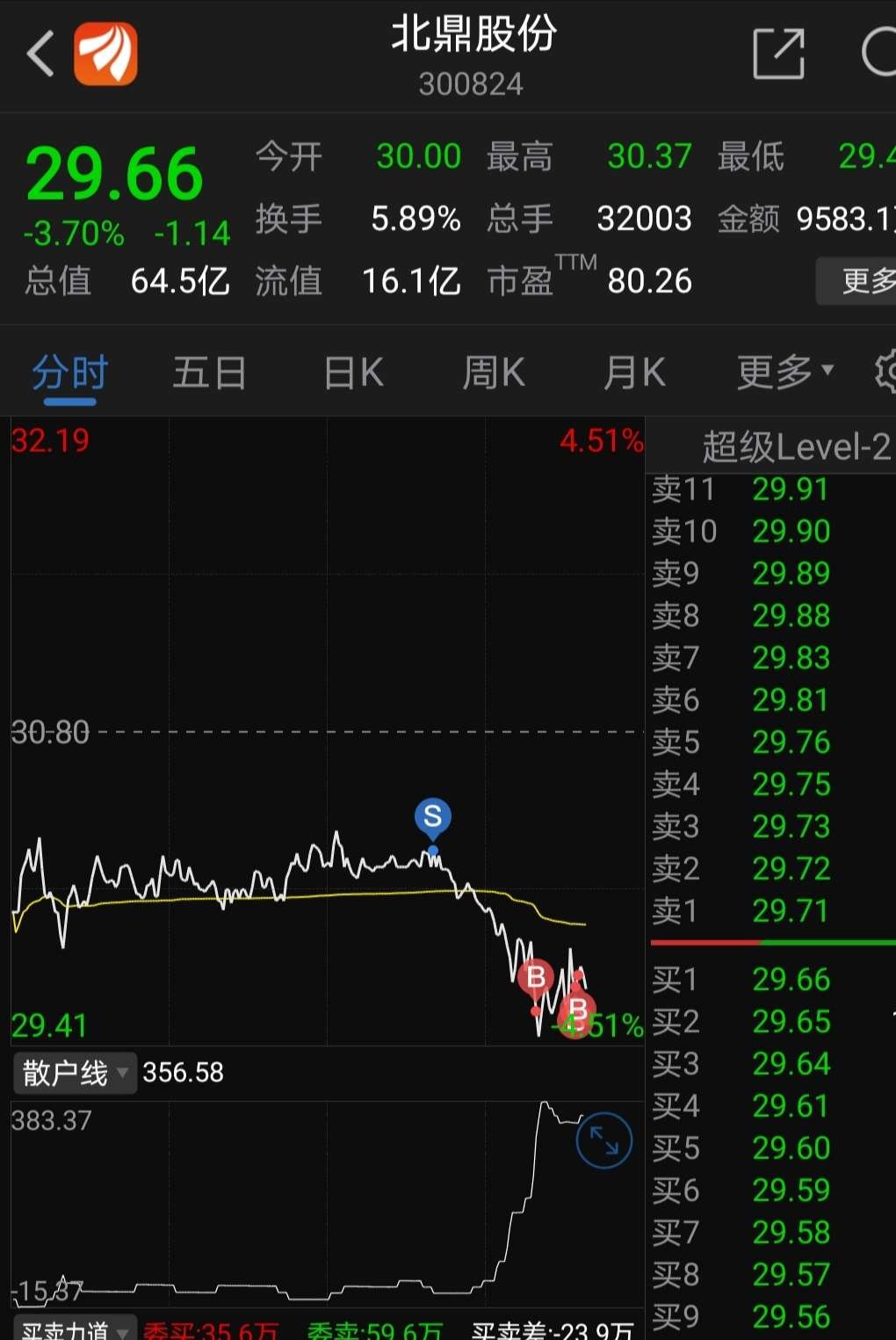The height and width of the screenshot is (1340, 896).
Task: Switch to the 五日 chart tab
Action: pos(208,371)
